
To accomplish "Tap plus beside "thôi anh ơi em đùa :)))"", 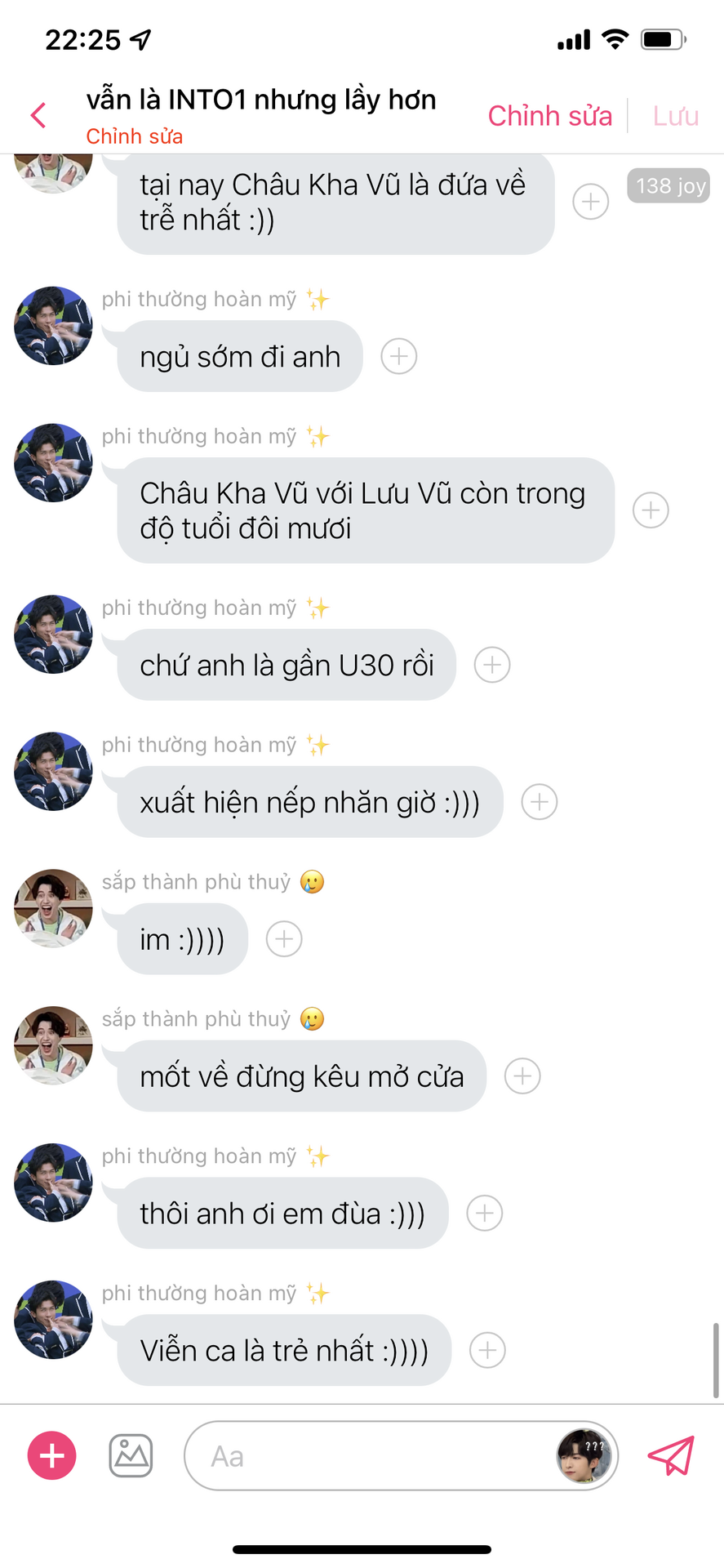I will pyautogui.click(x=484, y=1214).
